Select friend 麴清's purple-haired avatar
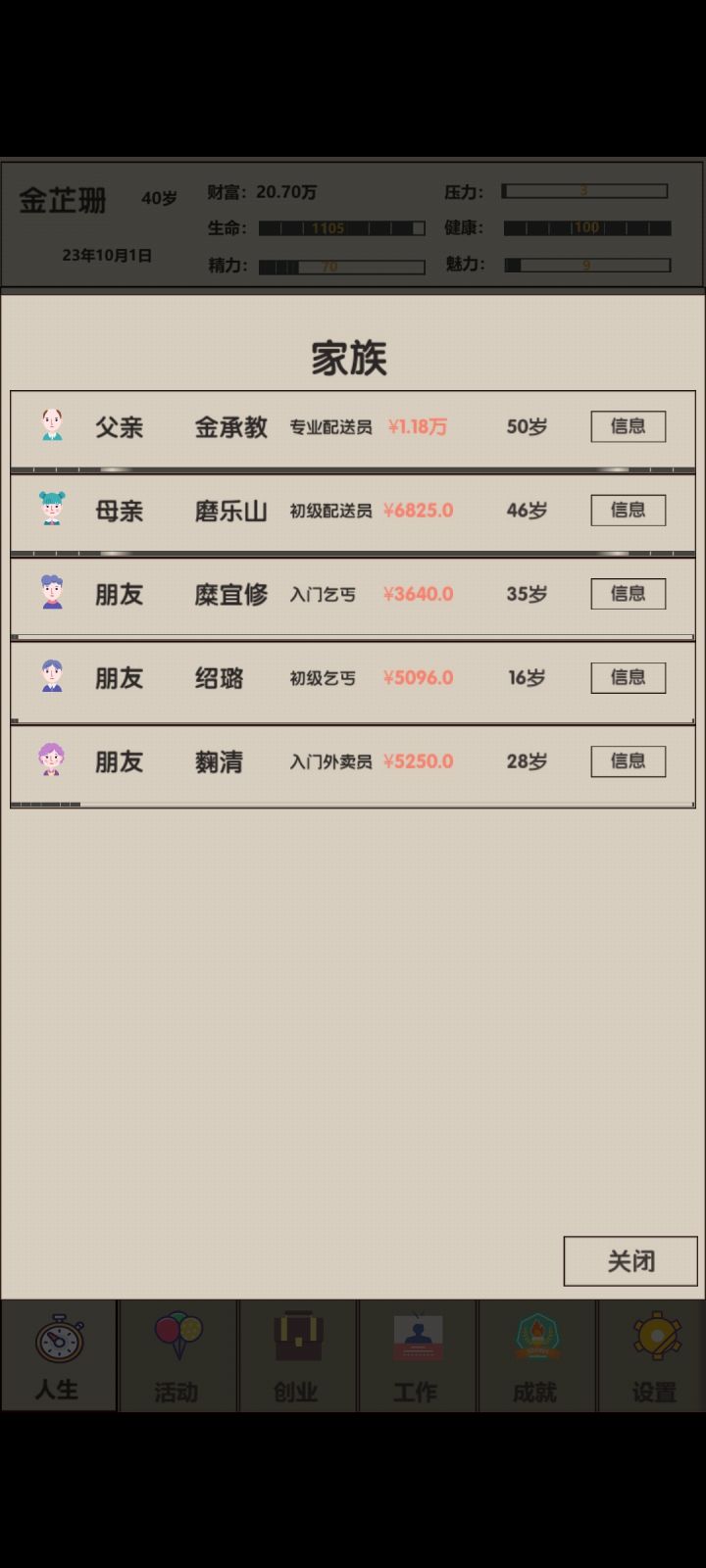706x1568 pixels. [x=53, y=760]
